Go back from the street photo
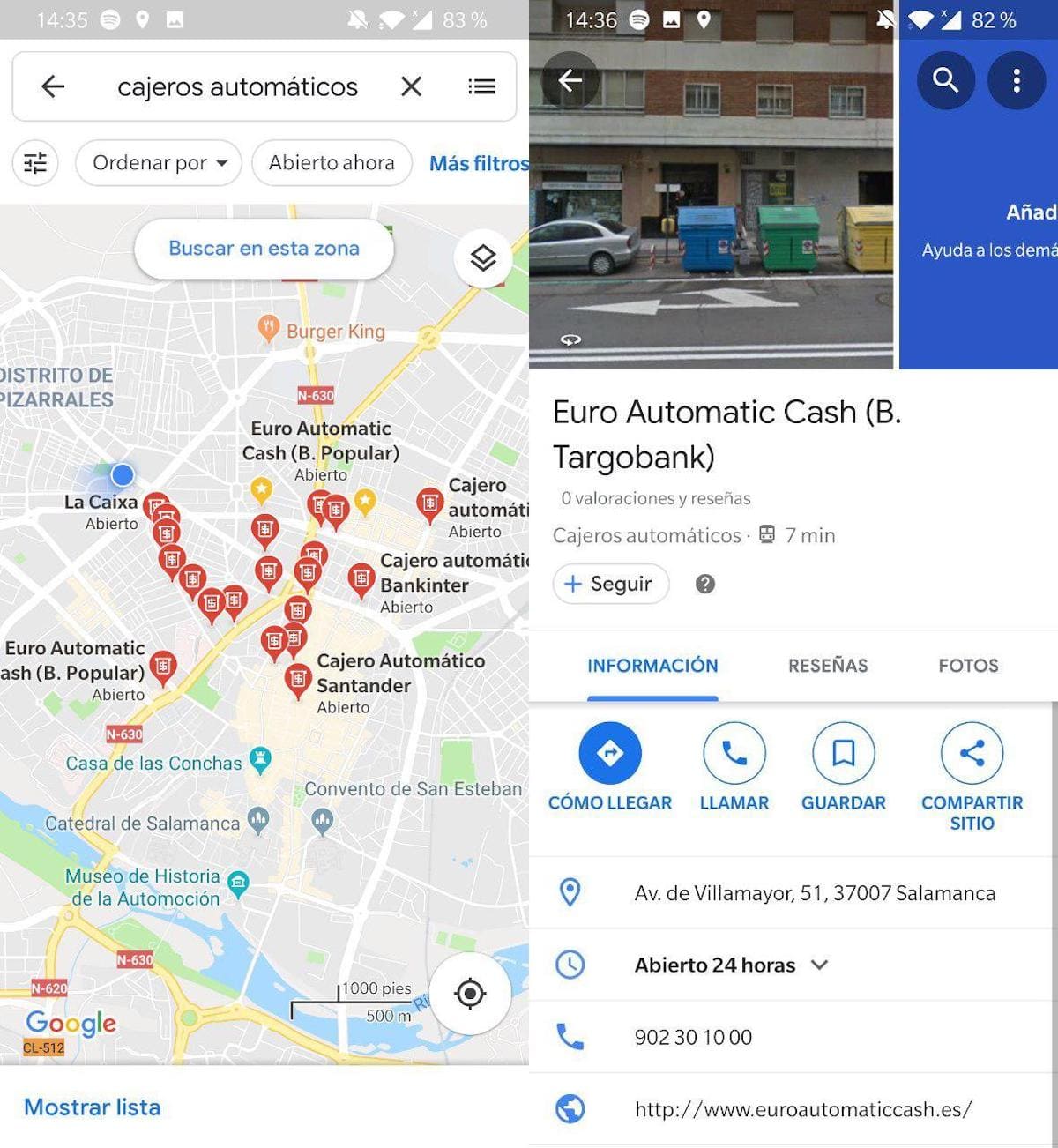The image size is (1058, 1148). tap(570, 80)
